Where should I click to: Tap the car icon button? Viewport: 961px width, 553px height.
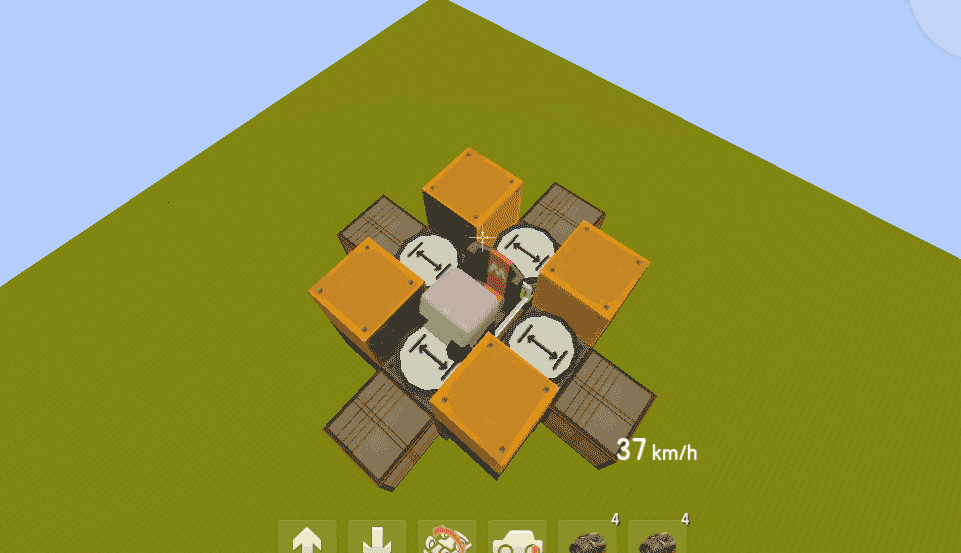click(x=516, y=540)
